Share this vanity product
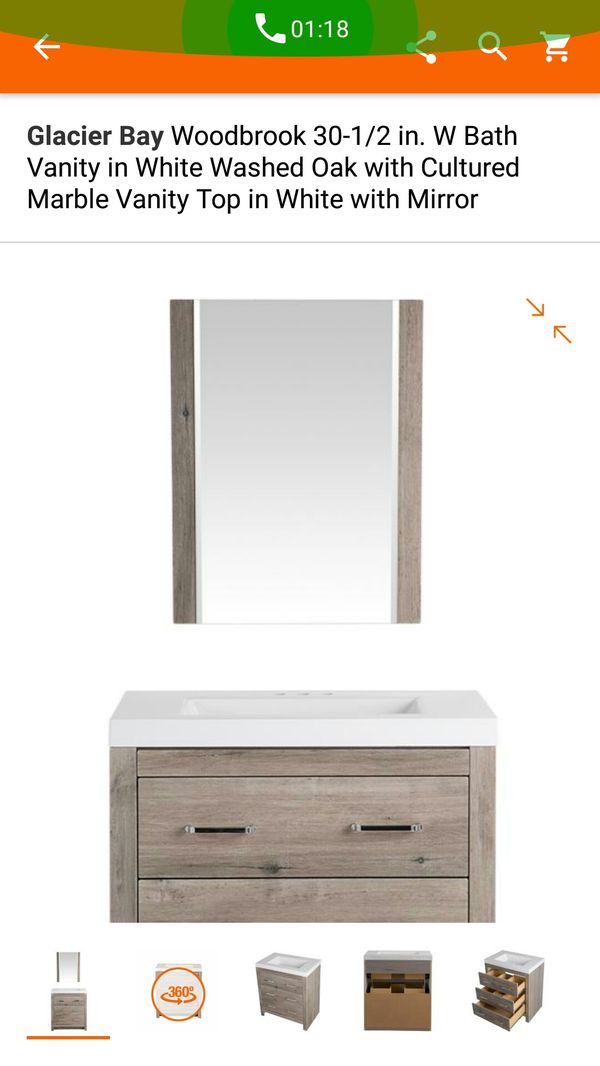The height and width of the screenshot is (1066, 600). click(x=422, y=47)
